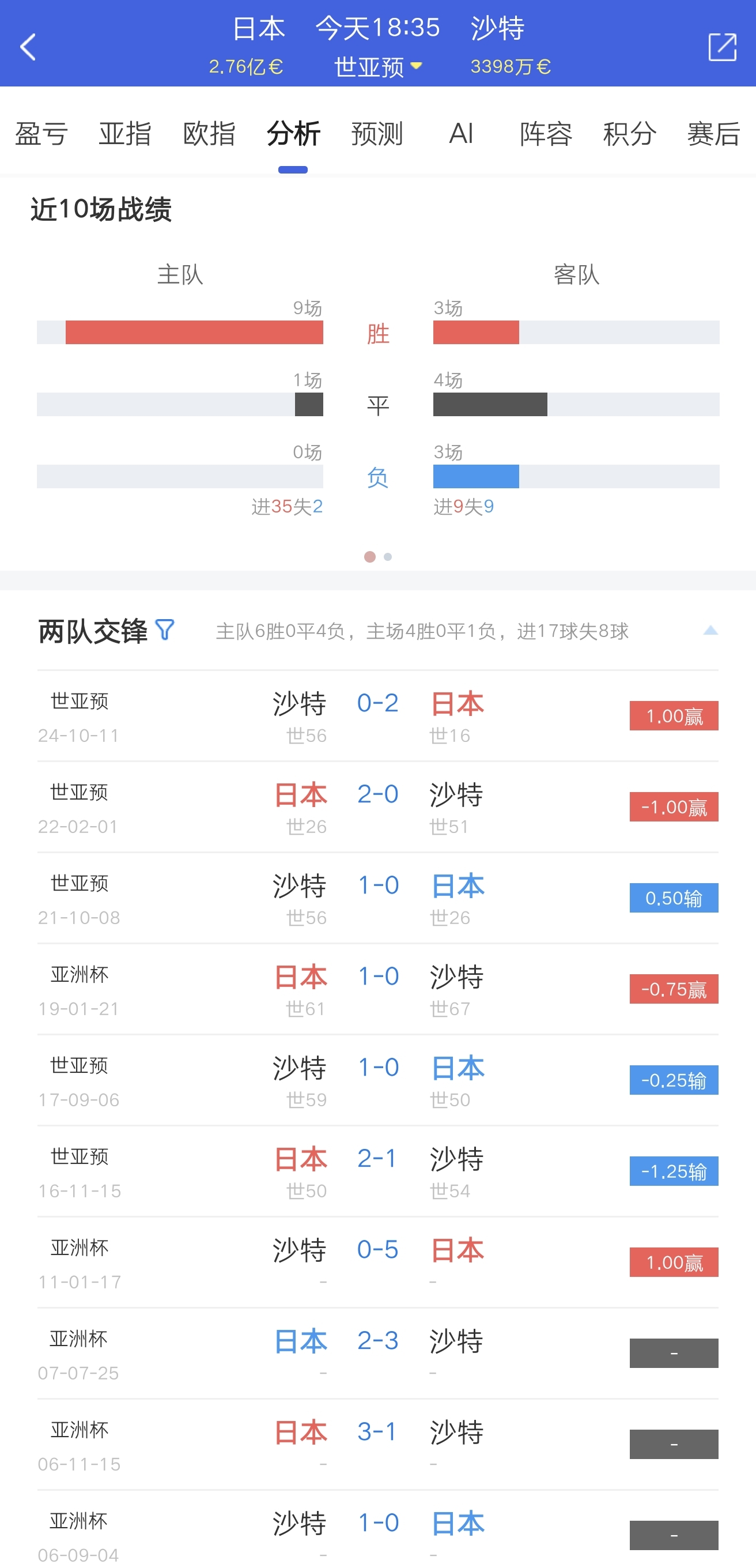Switch to the 盈亏 tab
The height and width of the screenshot is (1568, 756).
(41, 133)
